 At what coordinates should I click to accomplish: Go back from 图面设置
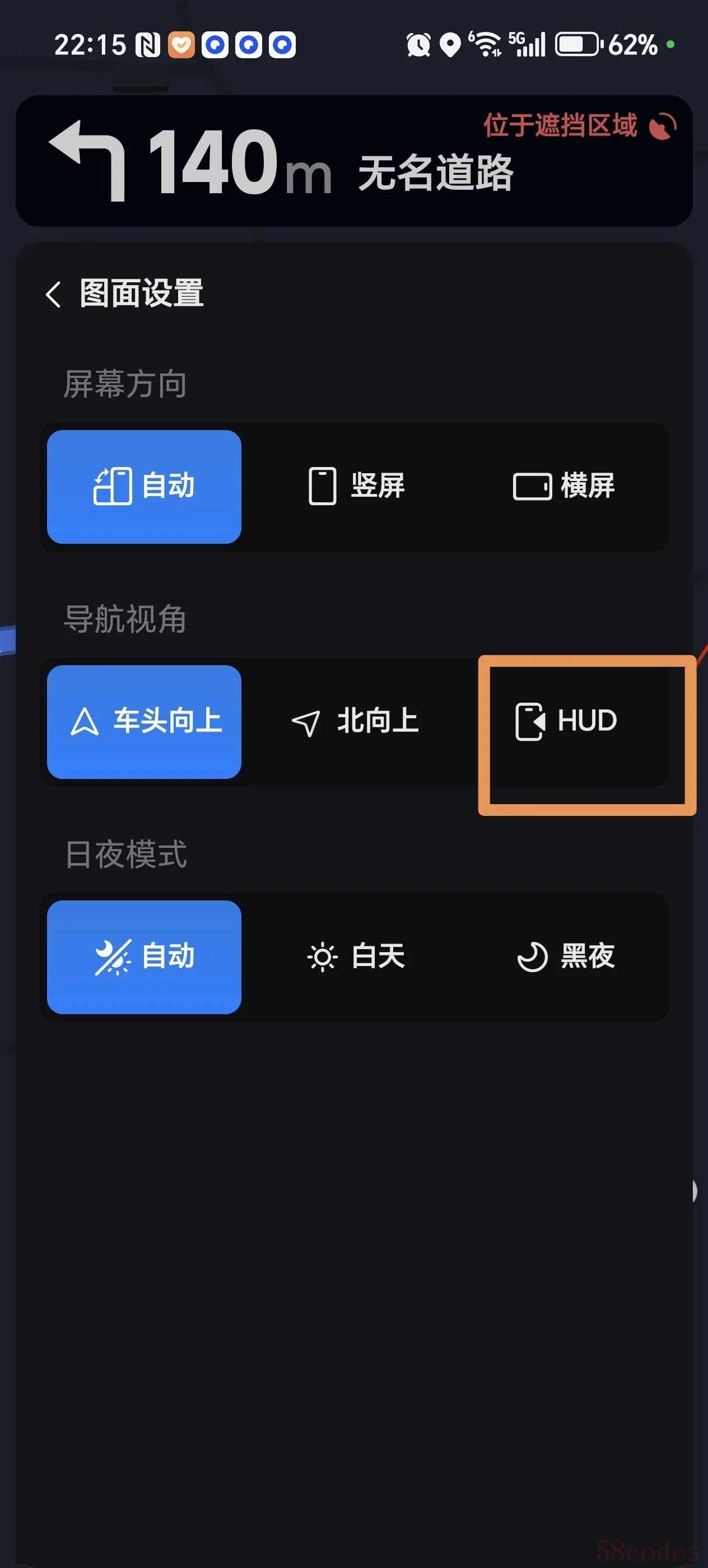click(54, 294)
